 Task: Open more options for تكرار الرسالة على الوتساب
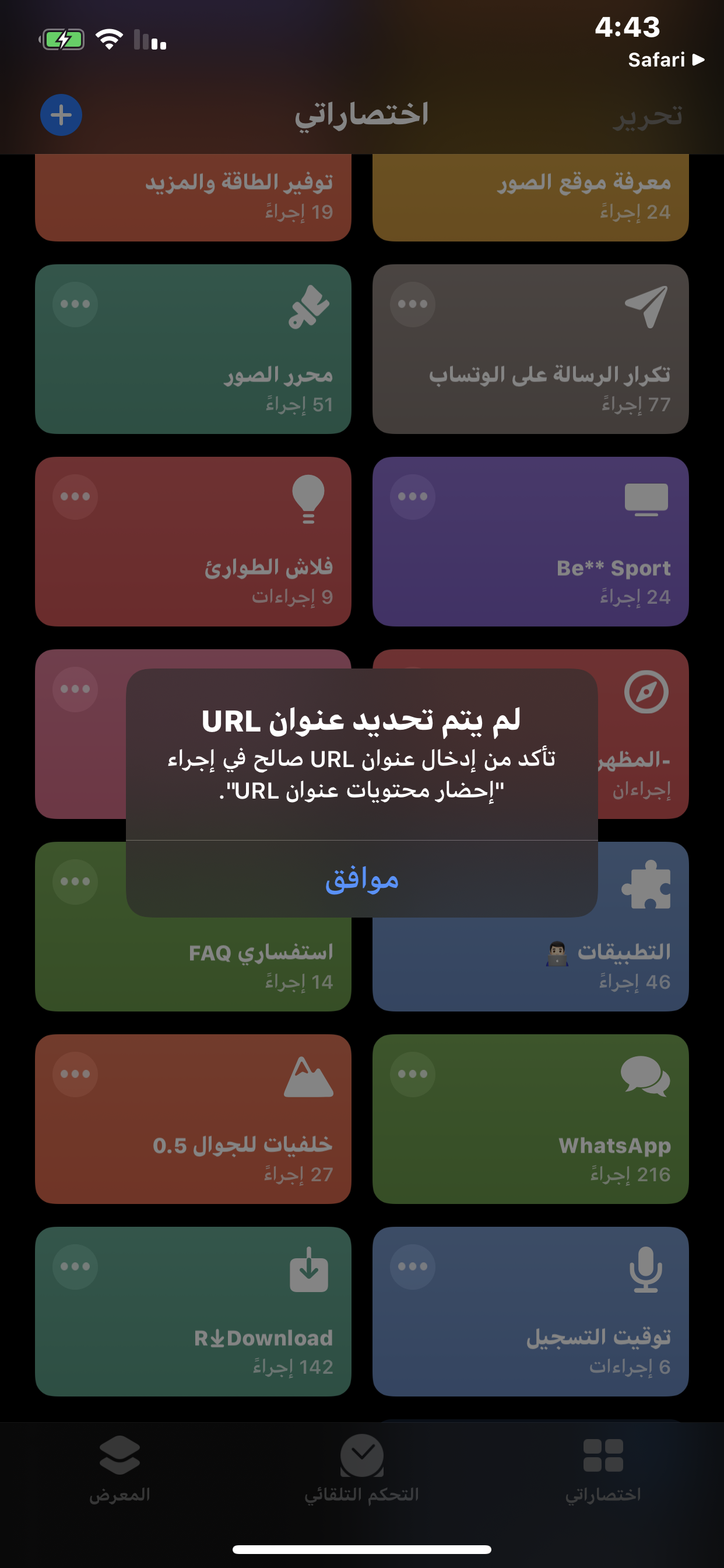point(413,304)
